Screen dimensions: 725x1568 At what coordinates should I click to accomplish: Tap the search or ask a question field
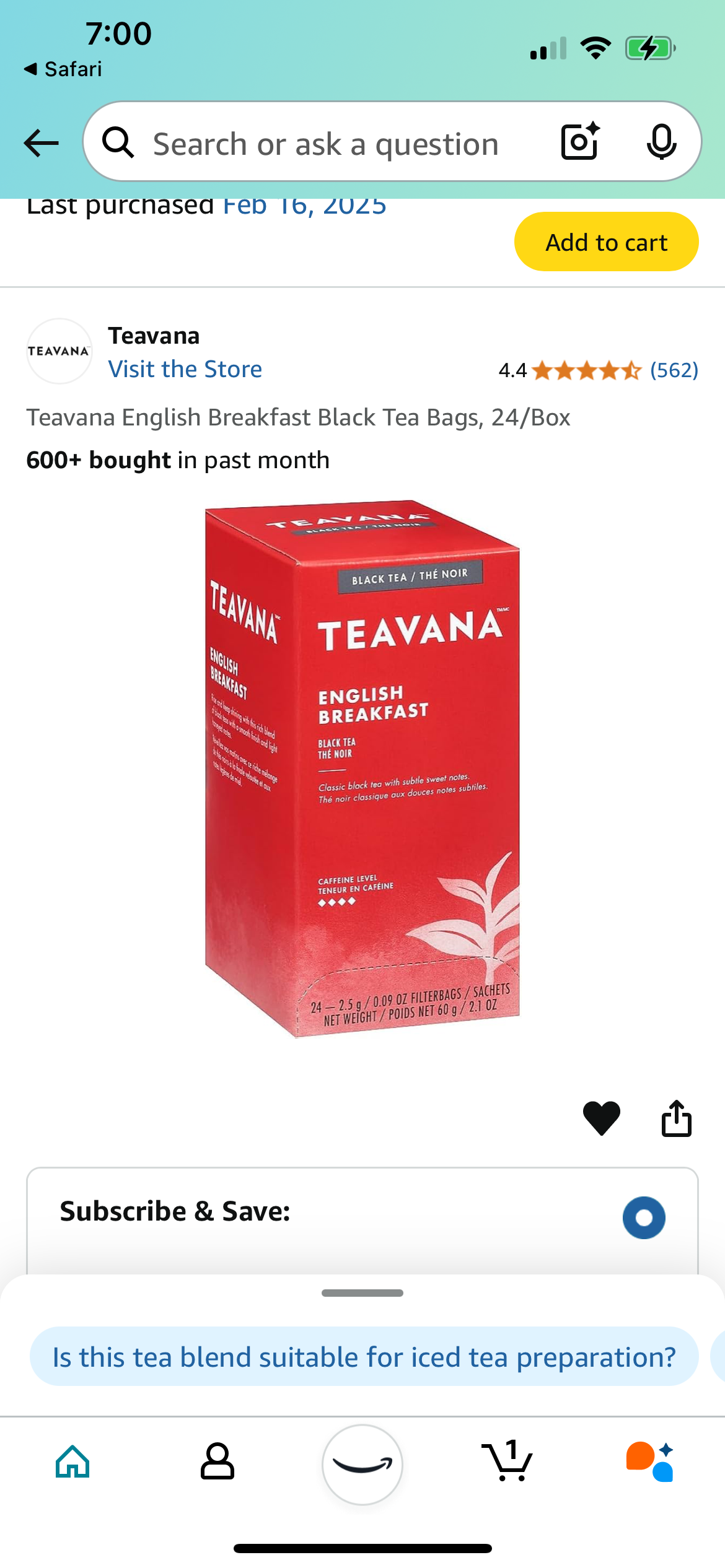click(325, 144)
